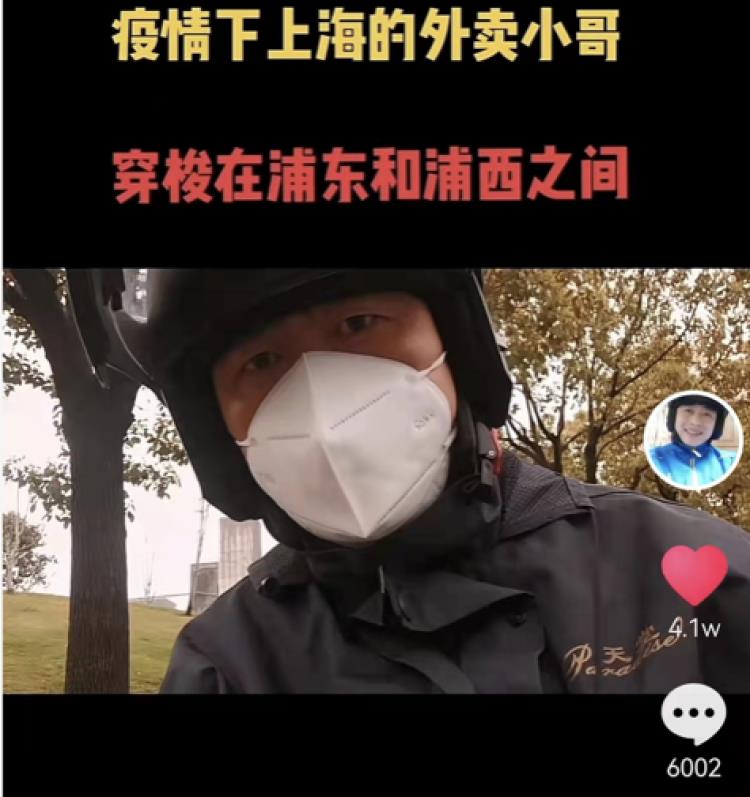Like the video with the heart icon
750x797 pixels.
click(694, 576)
